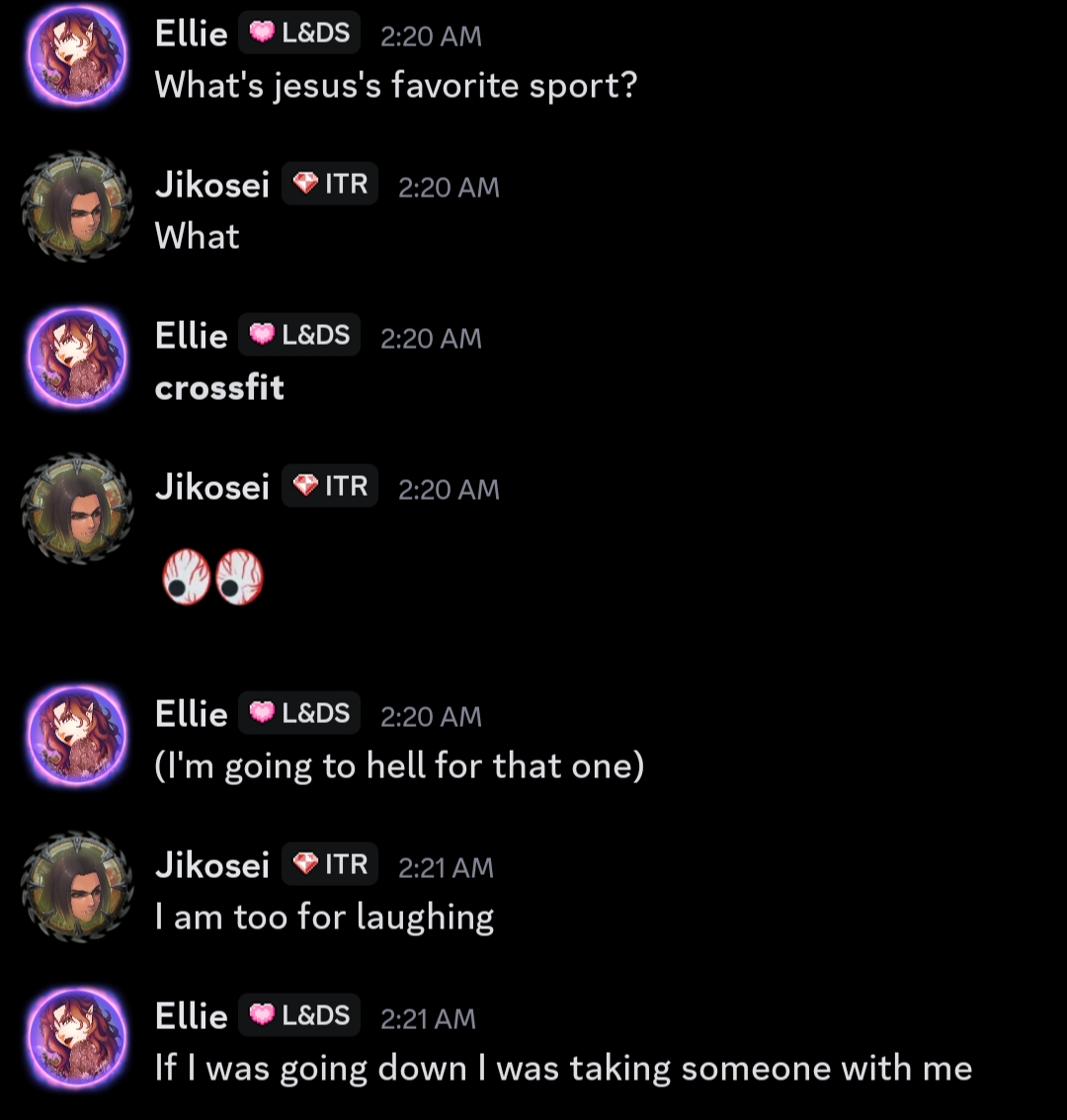Tap Jikosei's username above "I am too for laughing"
The image size is (1067, 1120).
coord(211,865)
